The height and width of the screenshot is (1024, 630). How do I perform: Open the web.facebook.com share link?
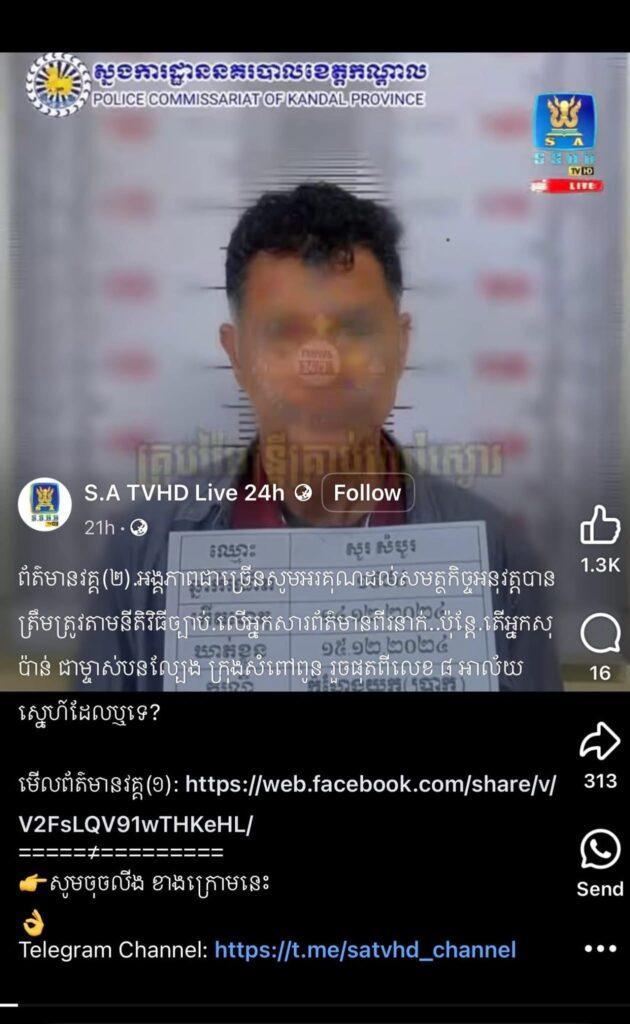click(287, 804)
